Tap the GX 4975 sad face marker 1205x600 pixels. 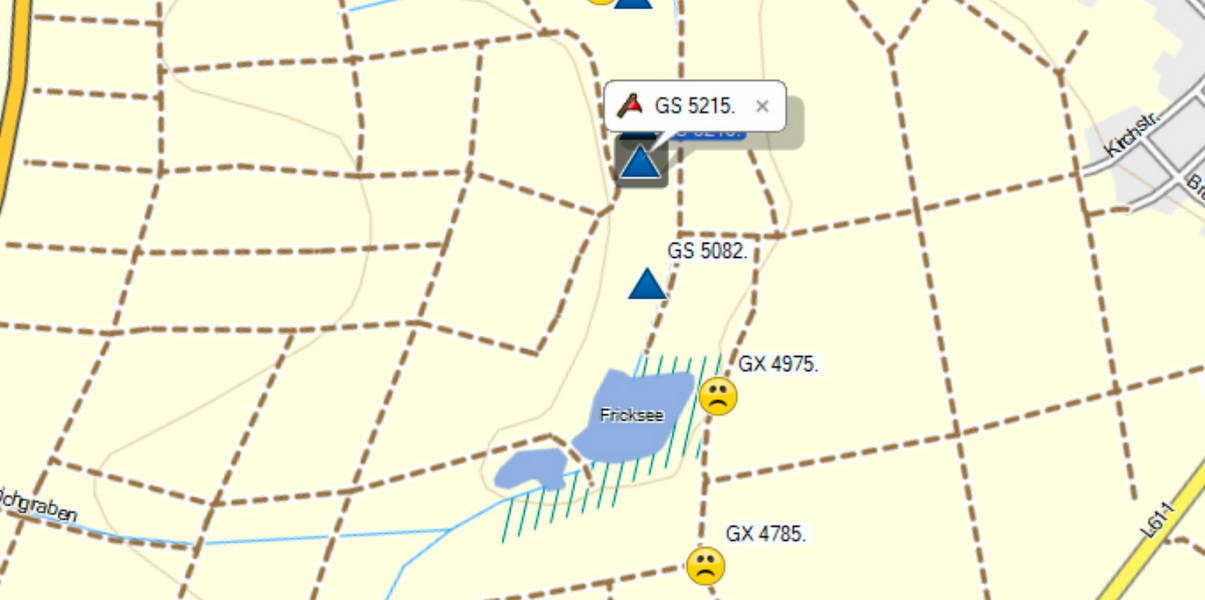[718, 397]
